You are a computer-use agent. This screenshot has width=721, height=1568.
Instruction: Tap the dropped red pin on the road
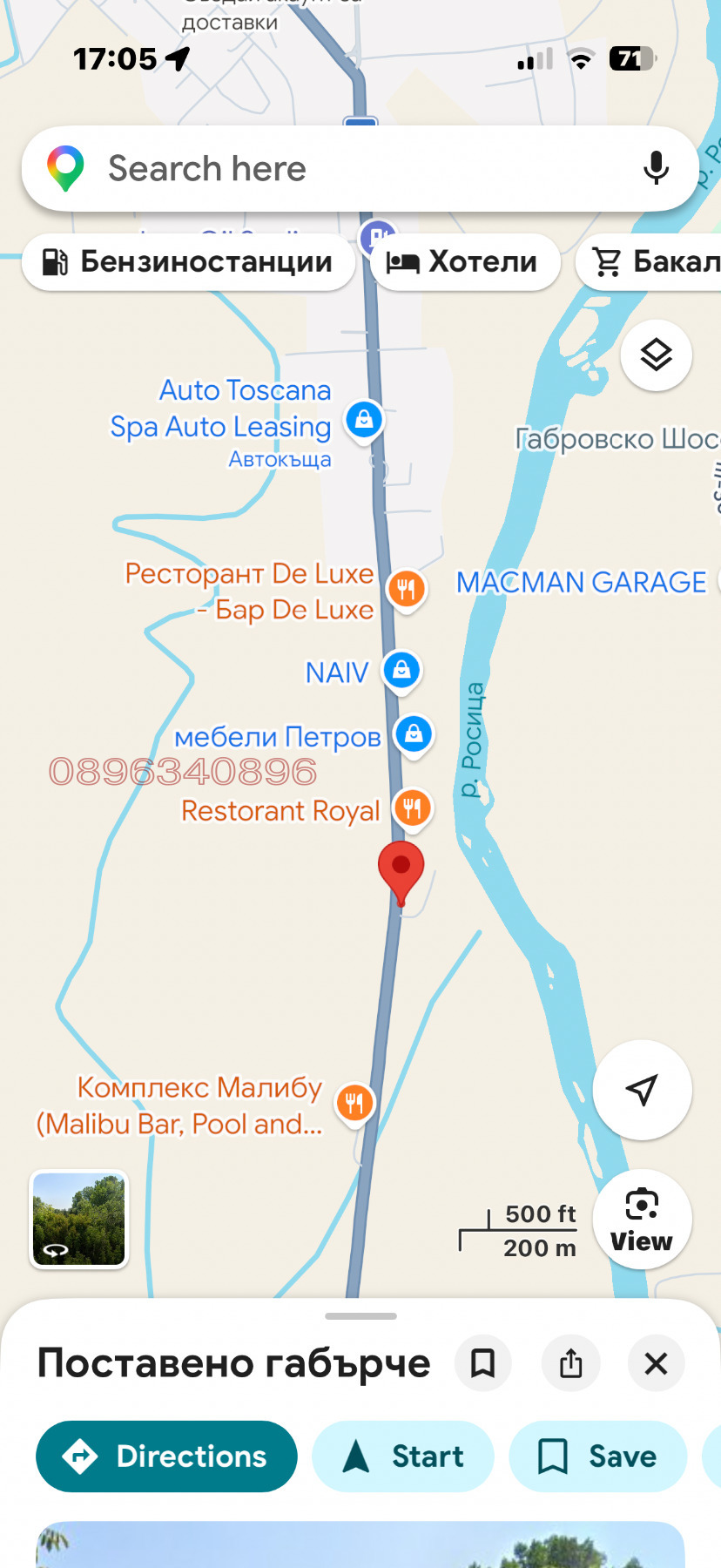[x=401, y=867]
